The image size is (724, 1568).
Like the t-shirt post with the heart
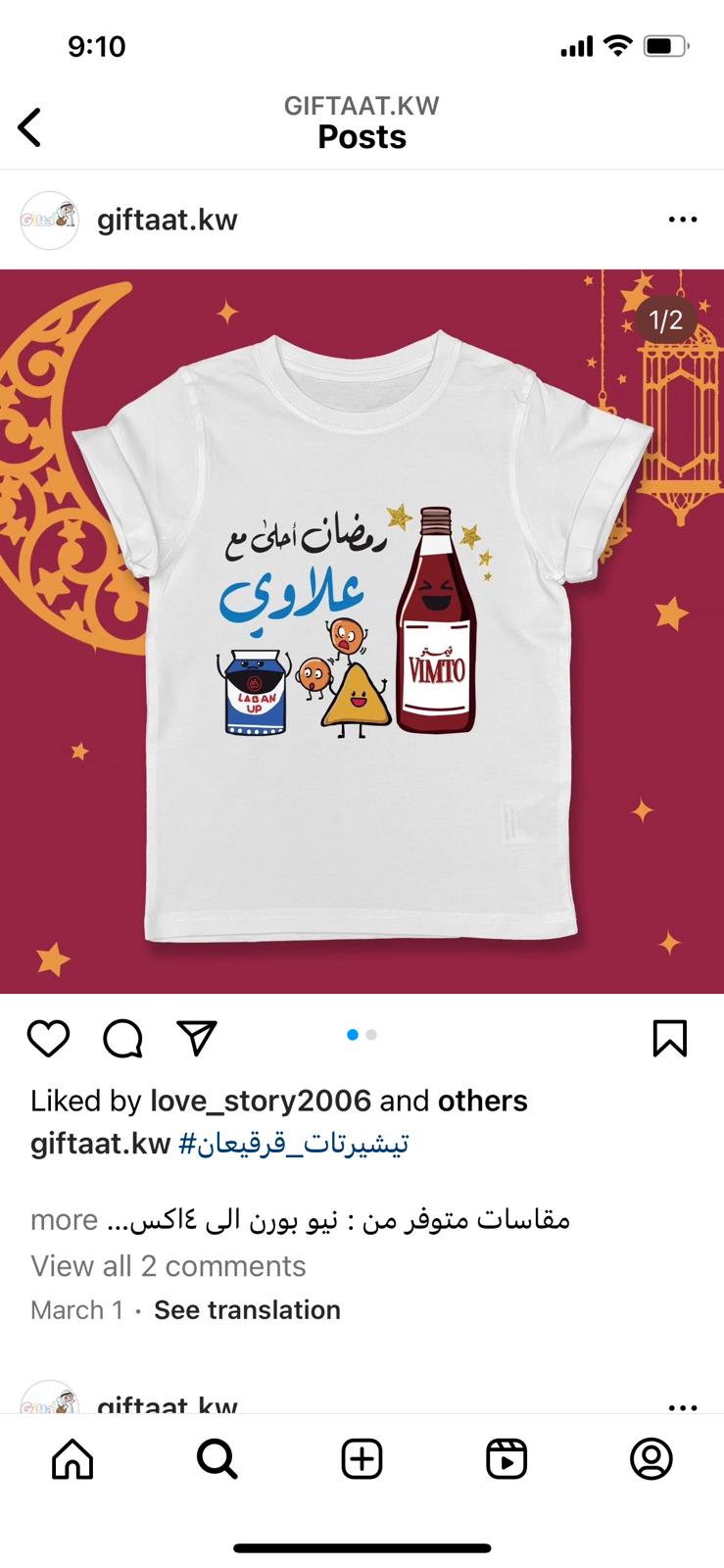pyautogui.click(x=48, y=1038)
